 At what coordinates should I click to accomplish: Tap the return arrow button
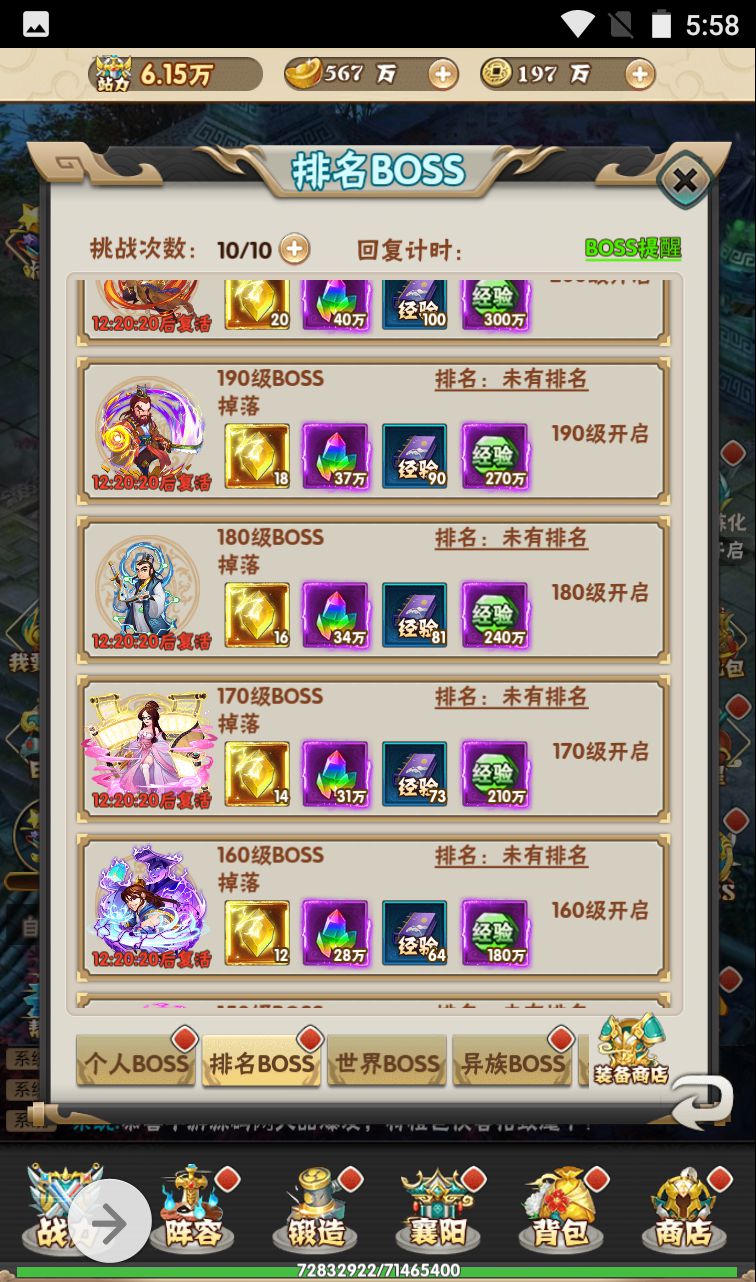700,1102
